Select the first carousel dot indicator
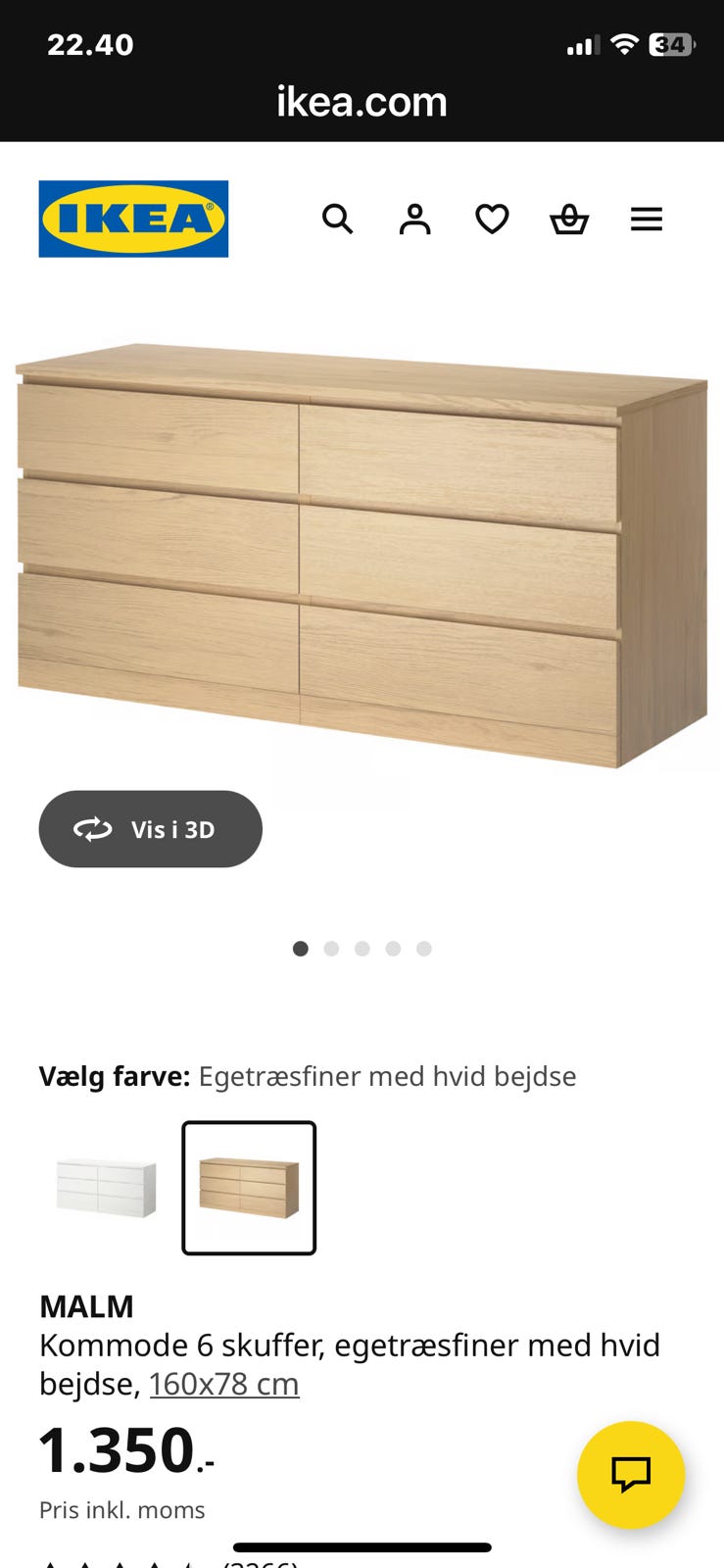This screenshot has width=724, height=1568. point(301,949)
